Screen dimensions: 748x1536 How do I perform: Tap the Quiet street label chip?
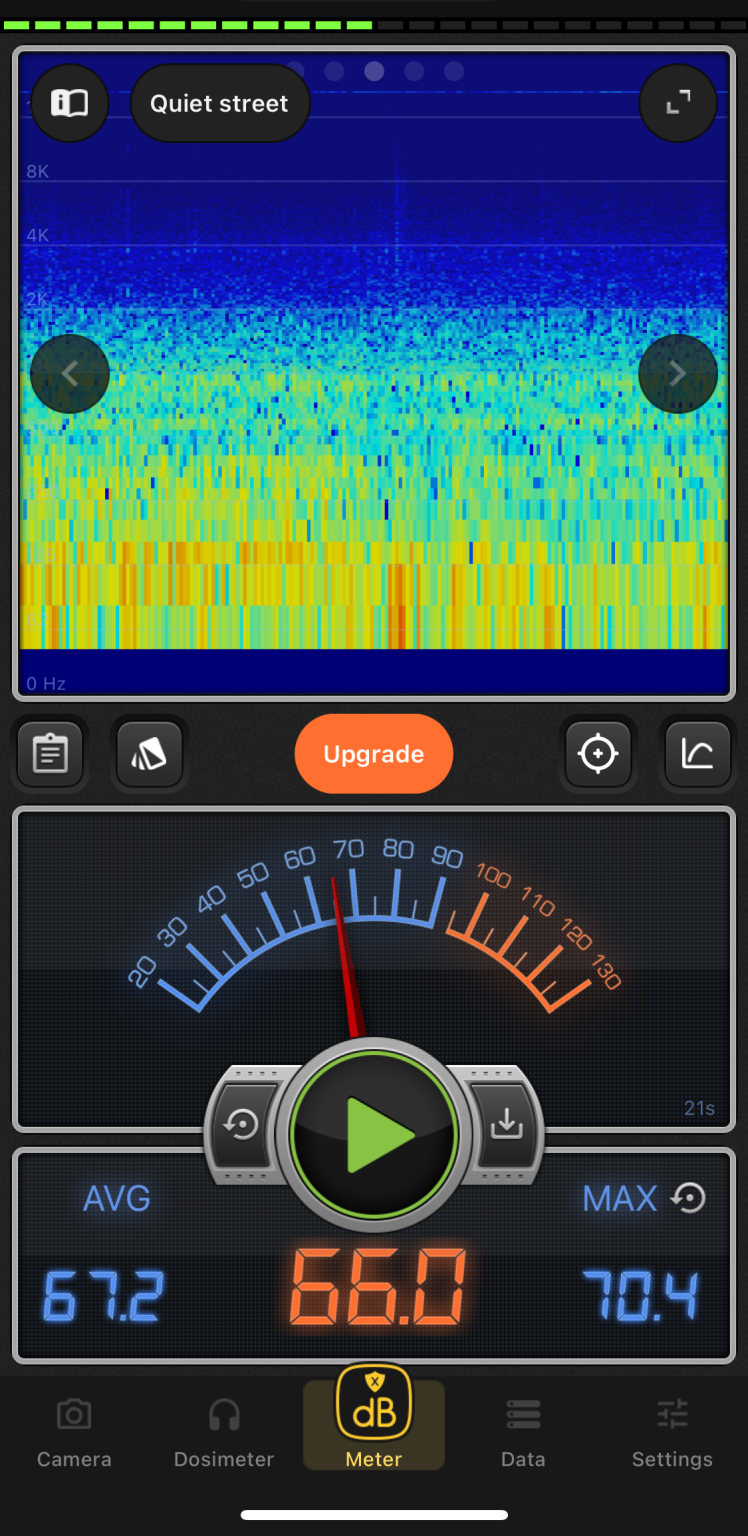[220, 103]
